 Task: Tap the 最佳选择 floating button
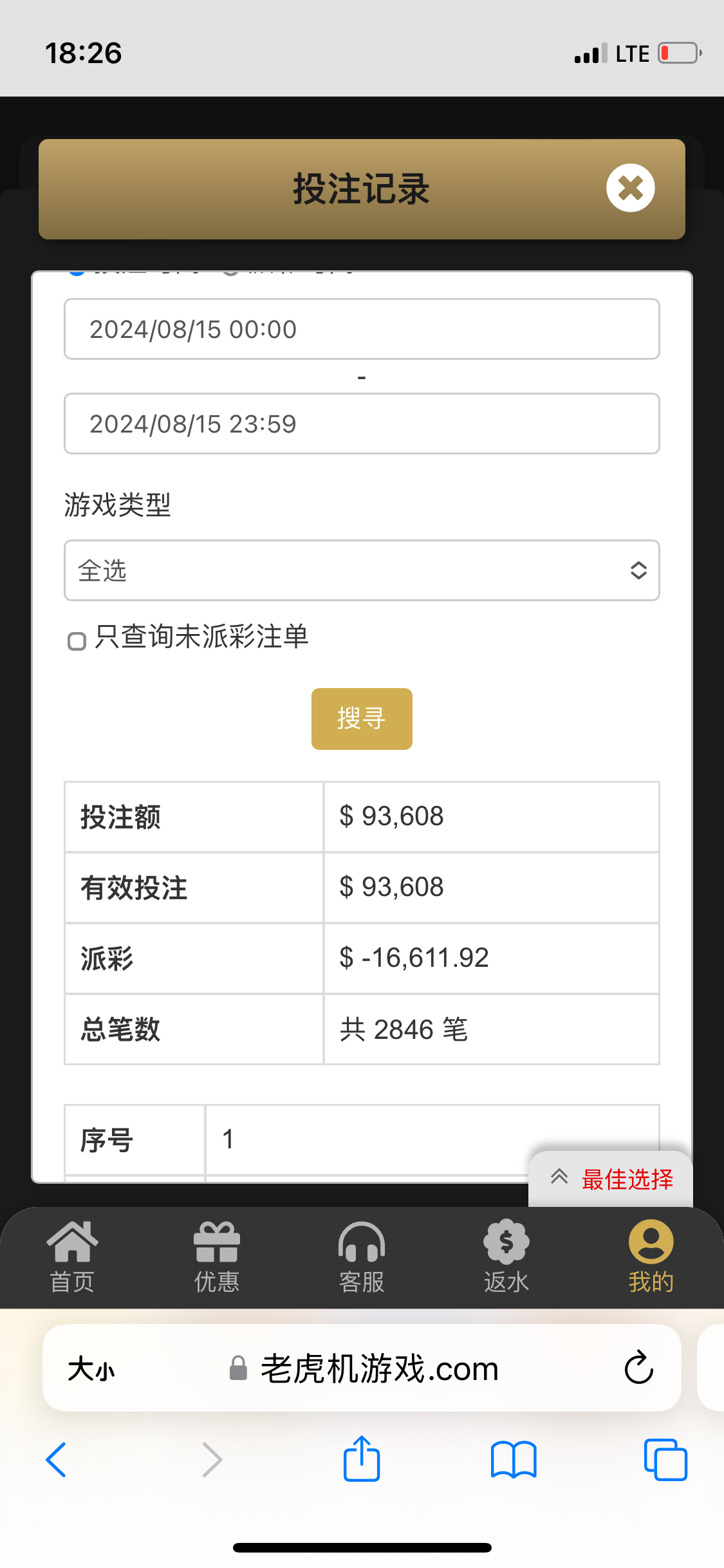pos(611,1179)
